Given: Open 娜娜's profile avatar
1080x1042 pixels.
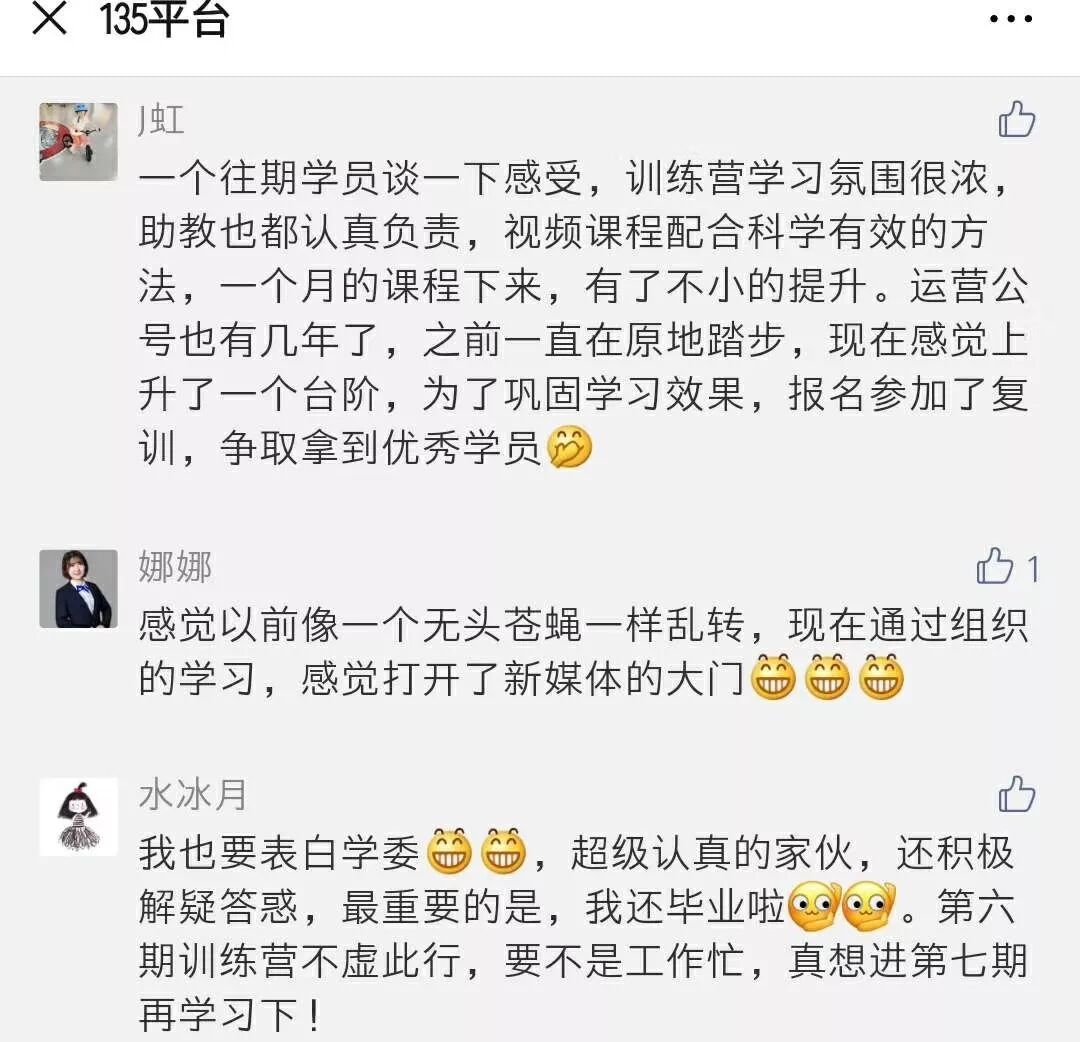Looking at the screenshot, I should [x=78, y=589].
